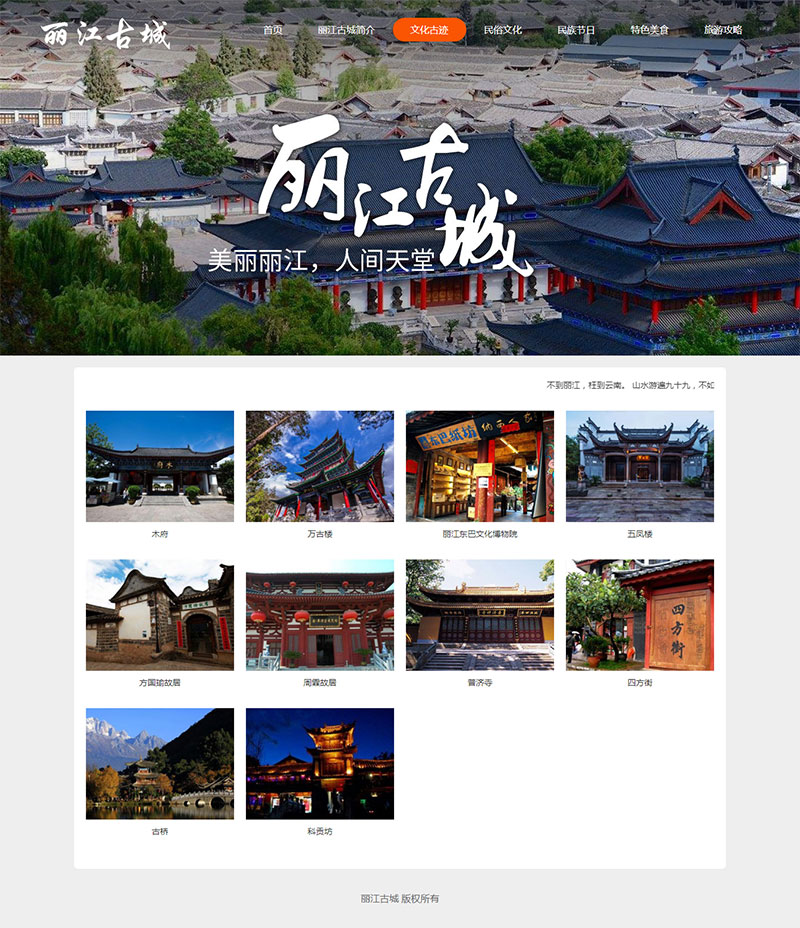Image resolution: width=800 pixels, height=928 pixels.
Task: Go to the 首页 home page
Action: pyautogui.click(x=272, y=30)
